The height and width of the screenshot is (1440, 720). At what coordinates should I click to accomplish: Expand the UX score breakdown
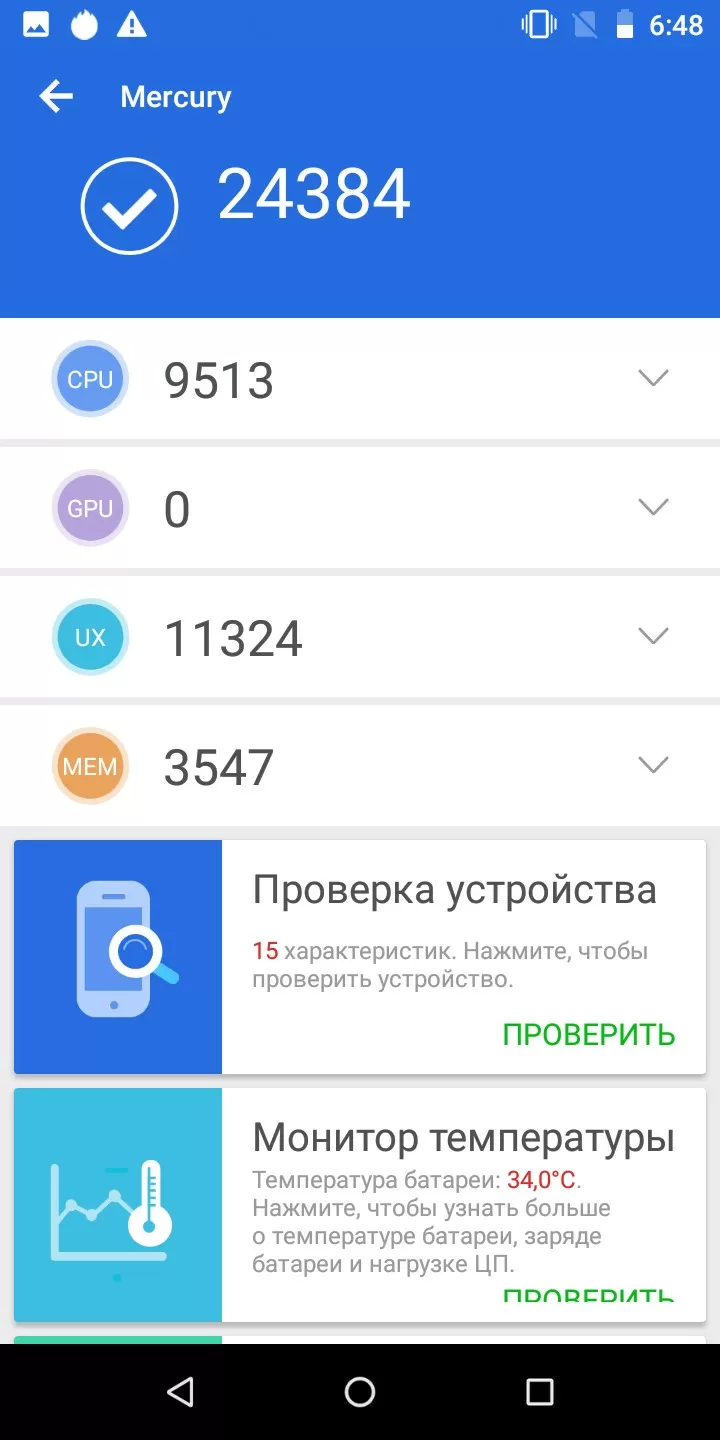[x=653, y=636]
